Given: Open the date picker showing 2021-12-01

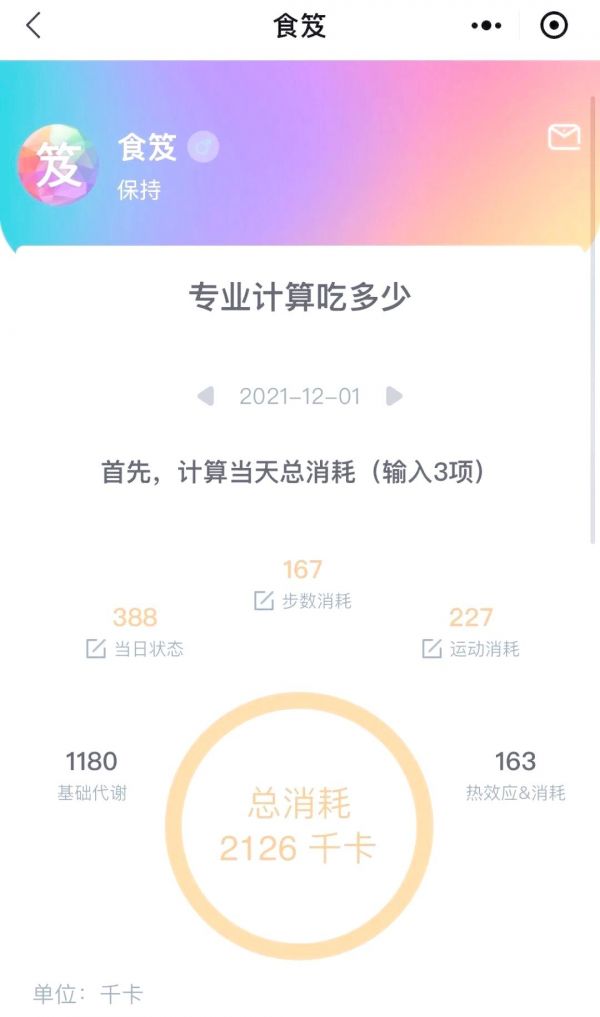Looking at the screenshot, I should [x=299, y=397].
